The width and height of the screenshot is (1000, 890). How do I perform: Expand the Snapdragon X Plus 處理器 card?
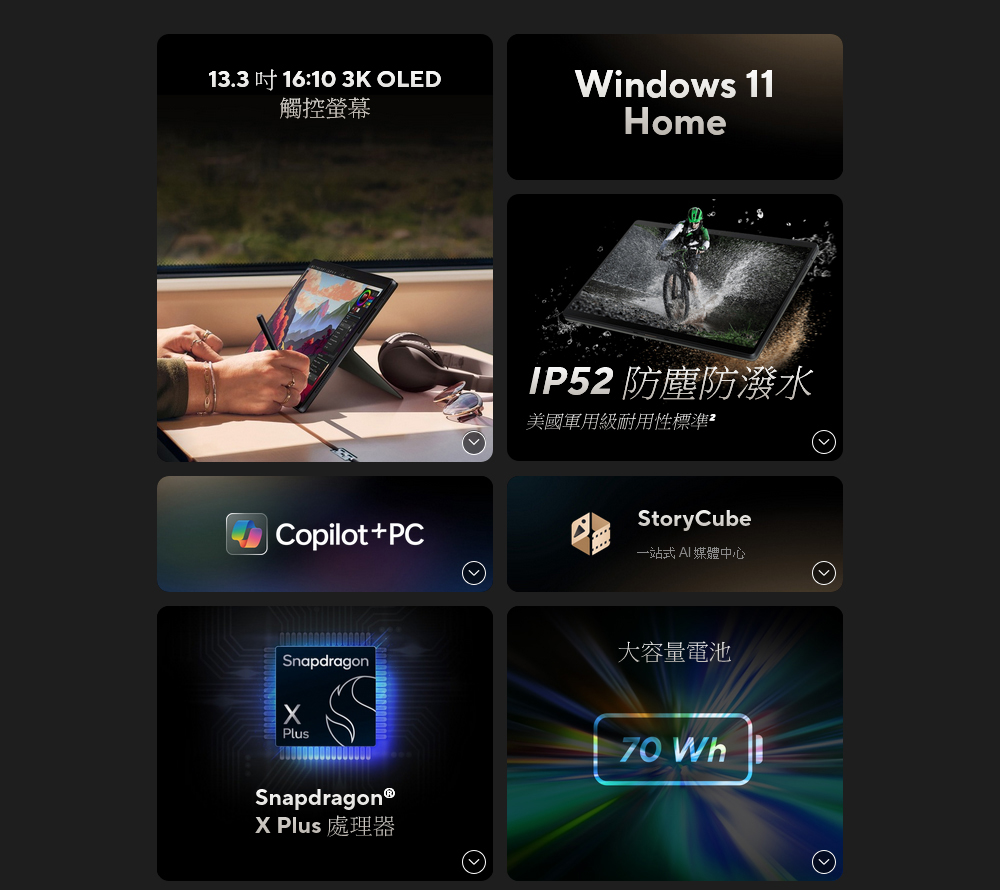[474, 862]
